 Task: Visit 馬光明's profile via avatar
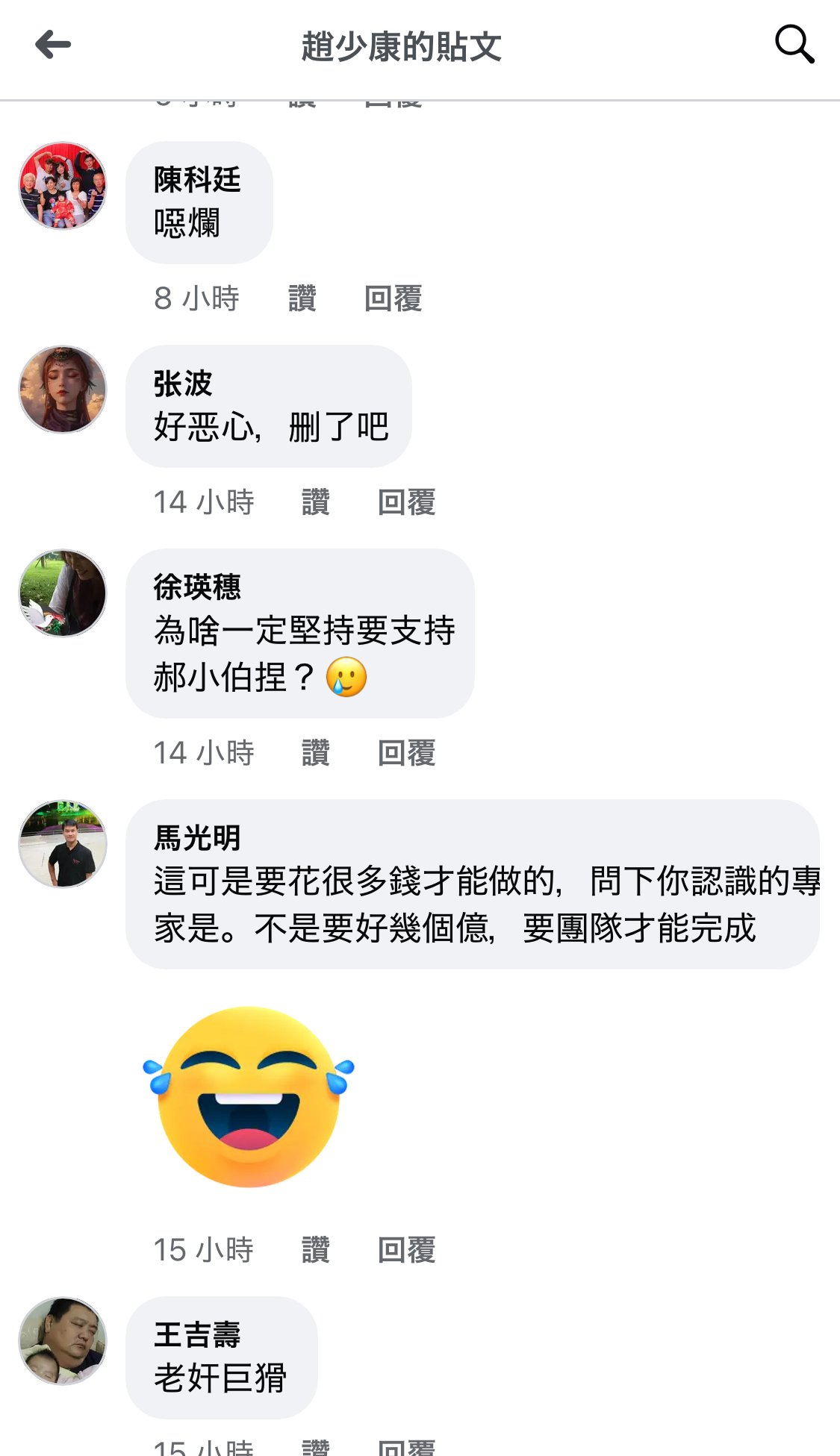[x=63, y=844]
